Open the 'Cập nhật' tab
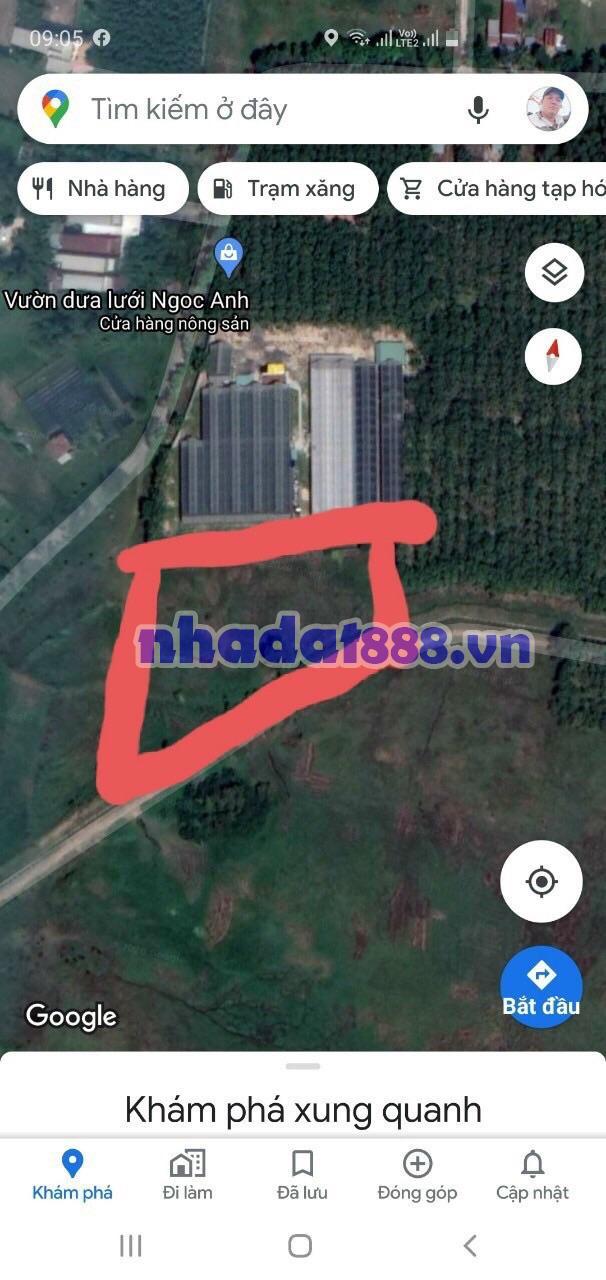606x1280 pixels. (532, 1175)
